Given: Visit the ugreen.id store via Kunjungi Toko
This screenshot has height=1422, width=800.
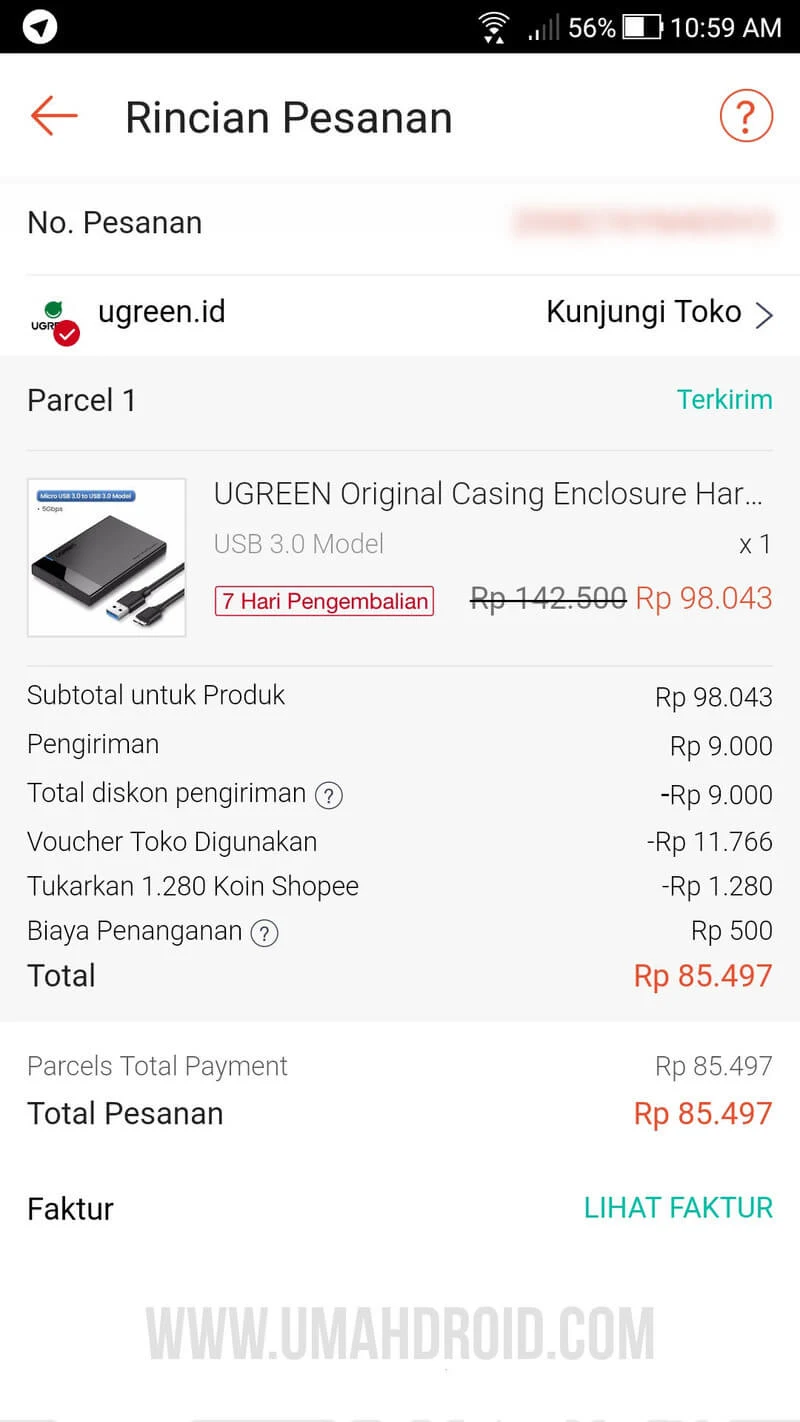Looking at the screenshot, I should click(659, 314).
